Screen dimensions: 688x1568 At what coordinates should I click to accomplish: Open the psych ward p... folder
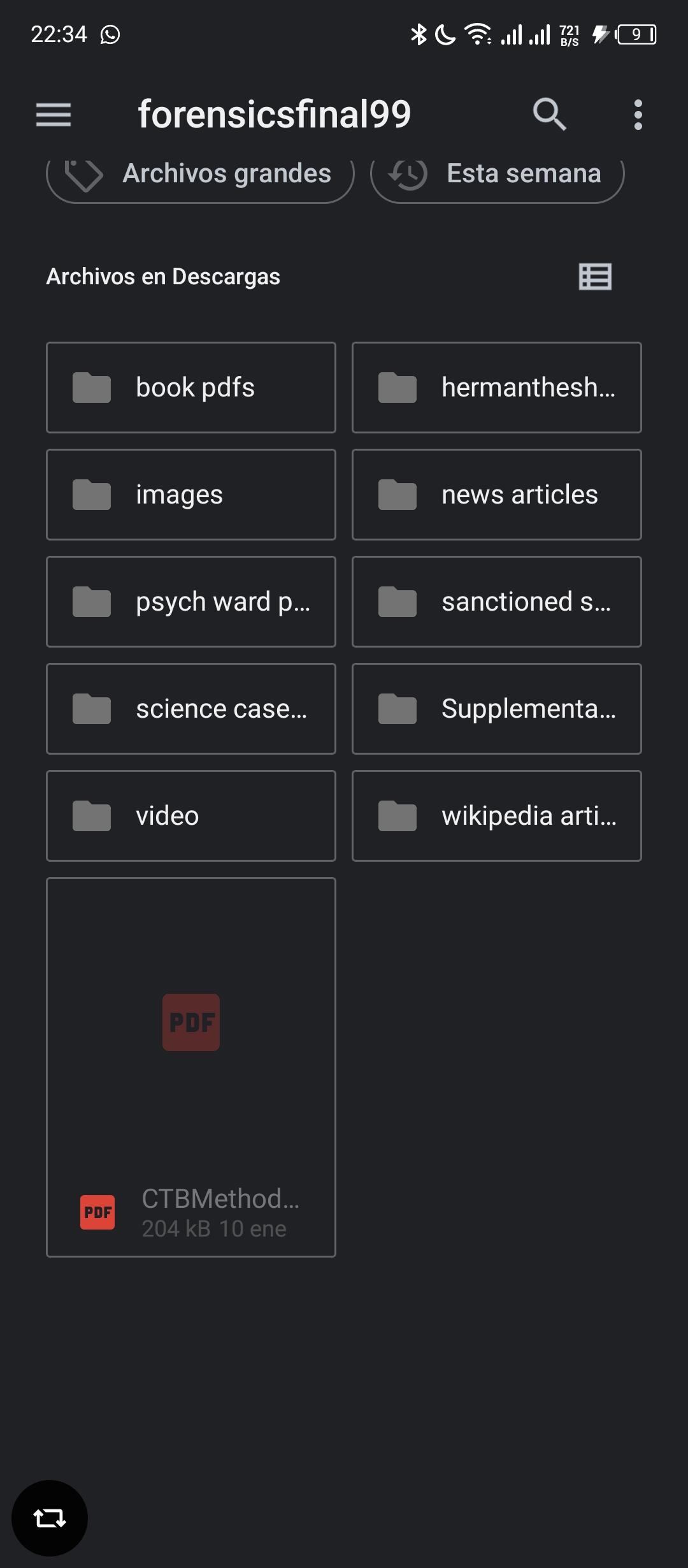tap(191, 602)
